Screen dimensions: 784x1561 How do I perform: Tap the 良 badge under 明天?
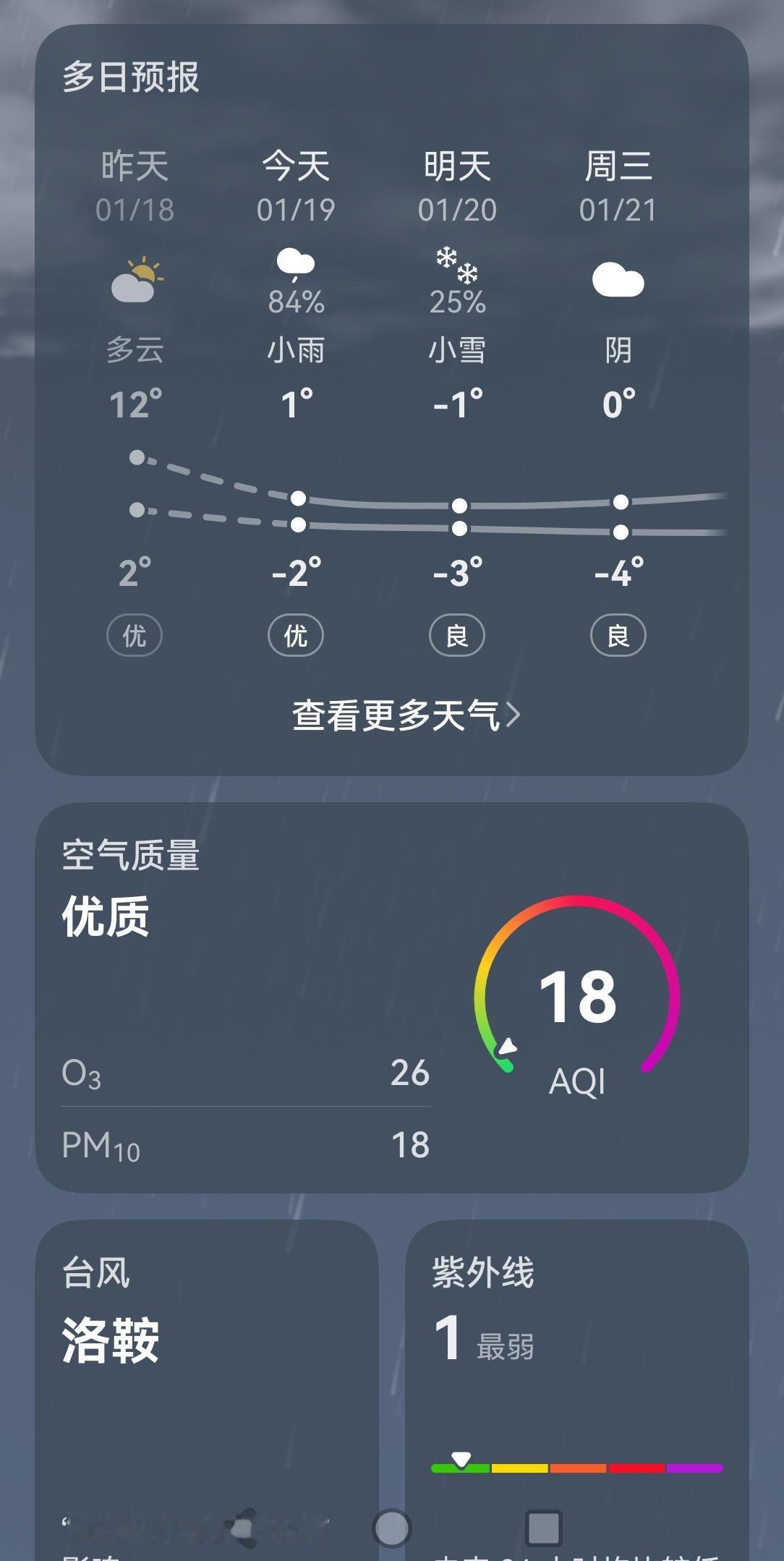point(456,634)
